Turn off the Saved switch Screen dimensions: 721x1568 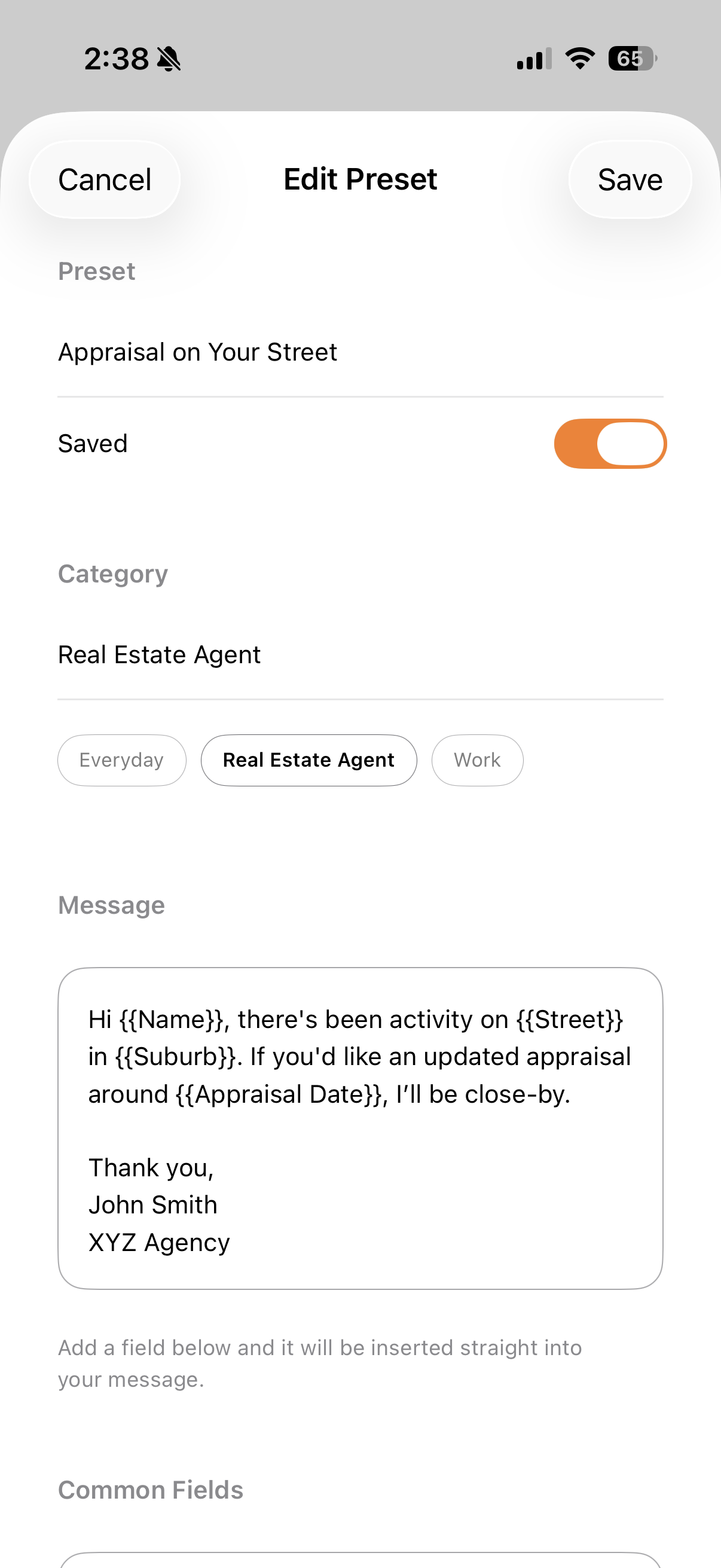tap(610, 444)
